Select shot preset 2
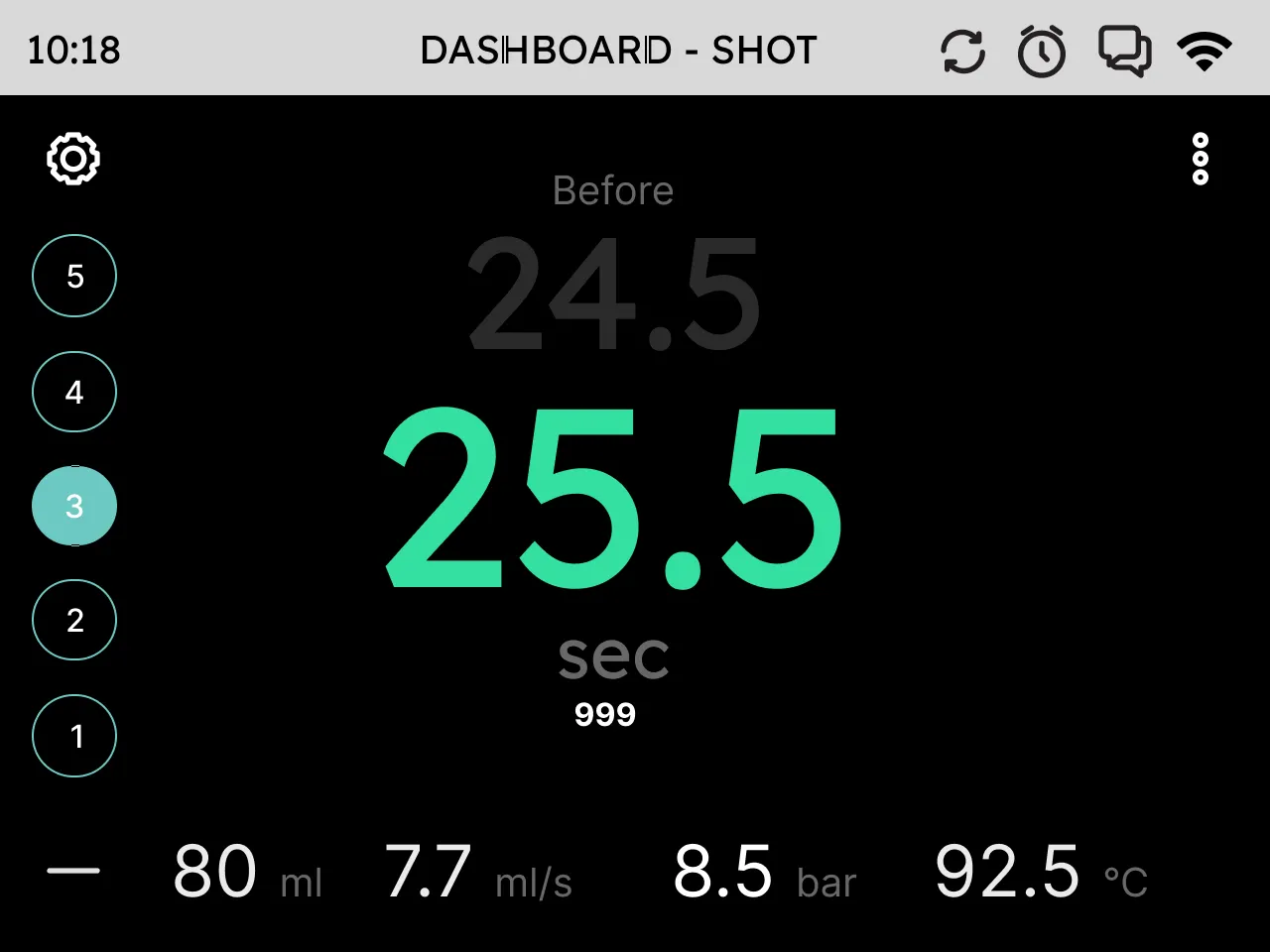Image resolution: width=1270 pixels, height=952 pixels. [74, 620]
